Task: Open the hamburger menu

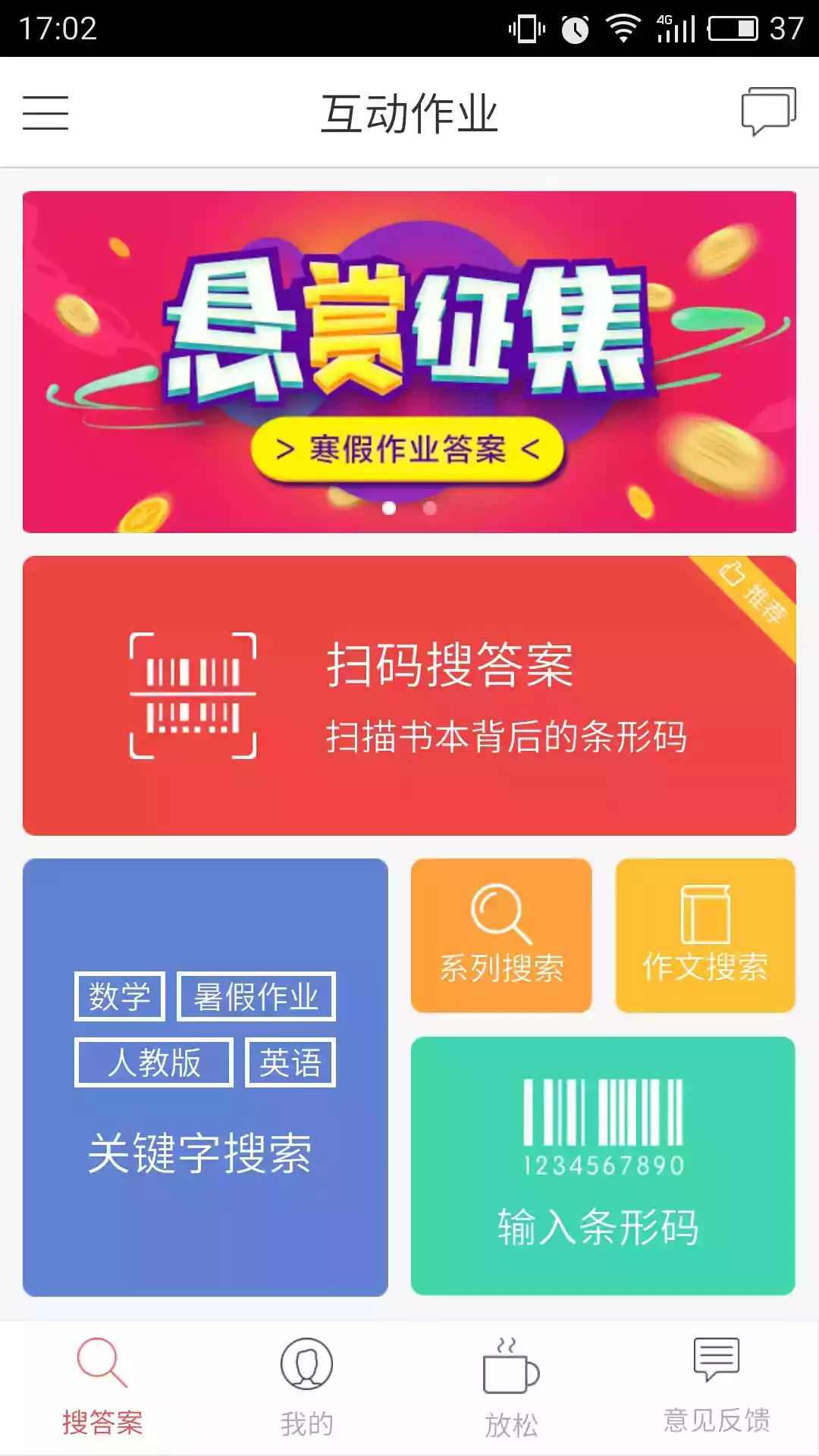Action: pos(45,111)
